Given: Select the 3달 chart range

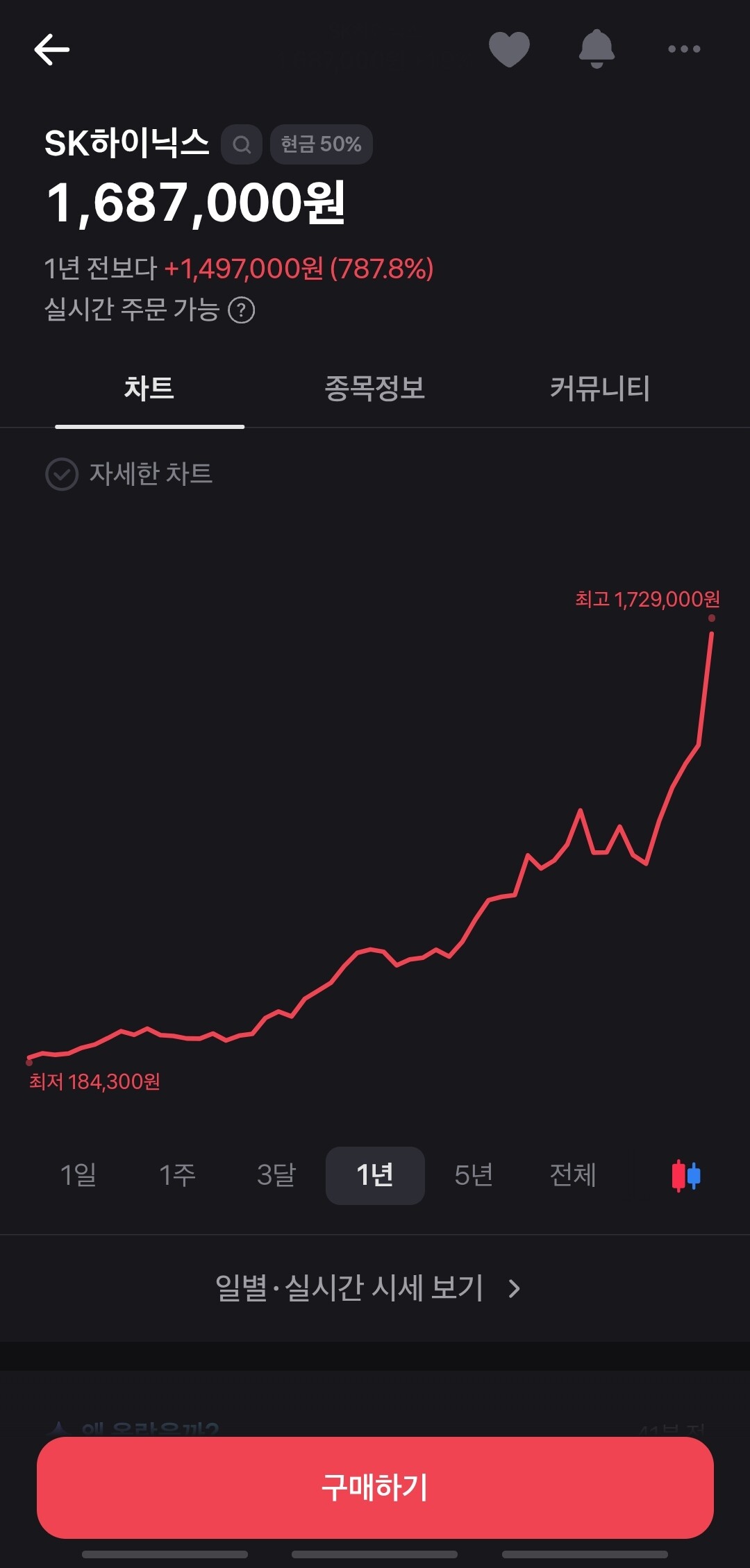Looking at the screenshot, I should [x=276, y=1175].
